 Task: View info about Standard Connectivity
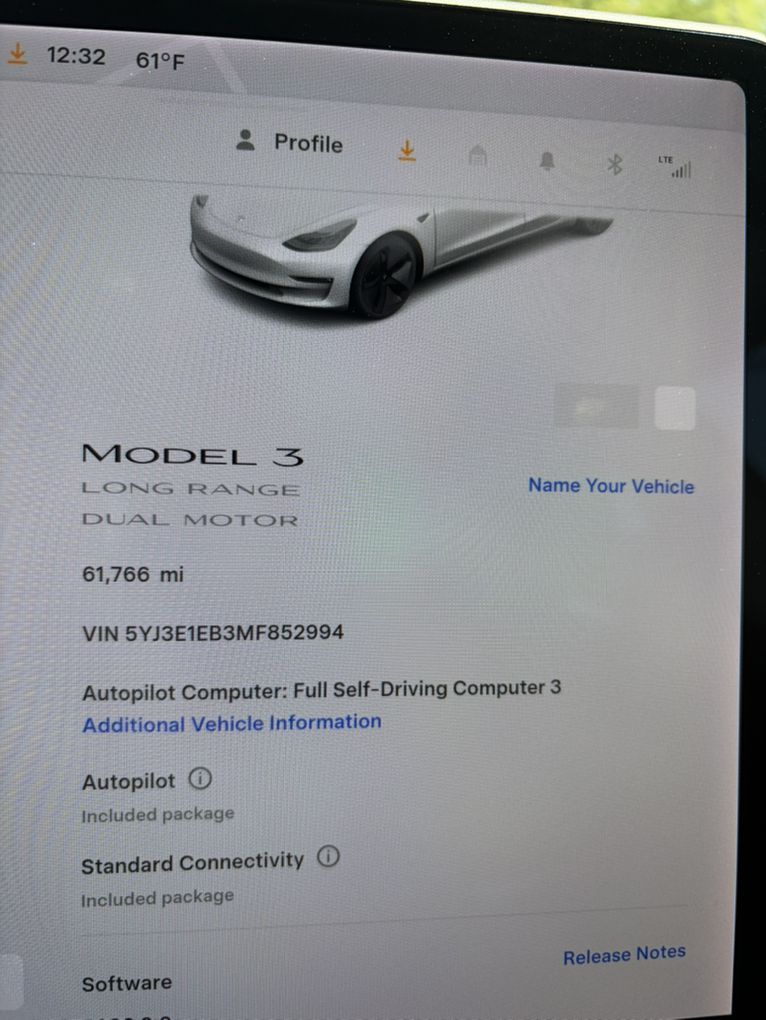(328, 857)
